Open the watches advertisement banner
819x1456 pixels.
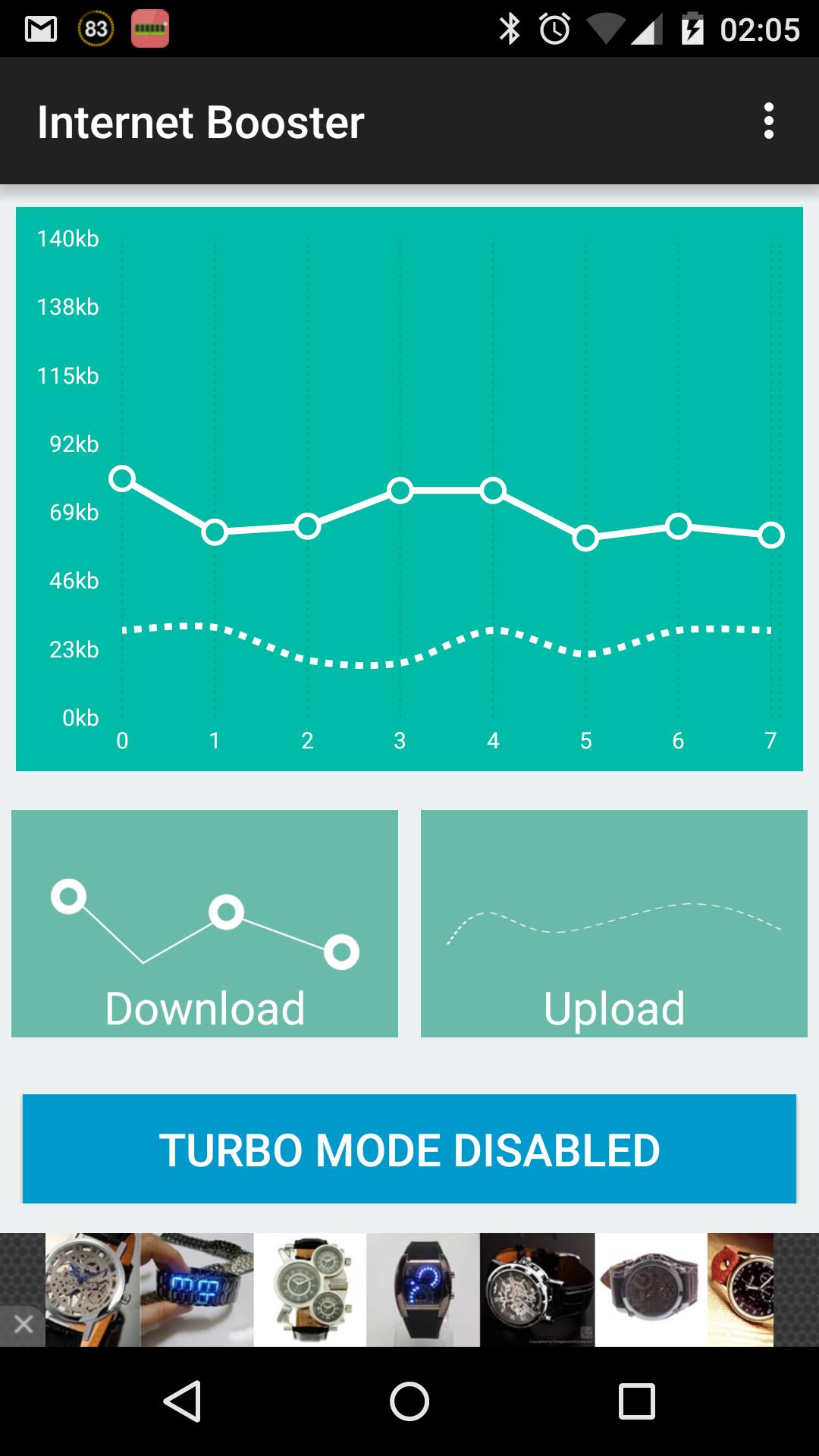tap(409, 1289)
